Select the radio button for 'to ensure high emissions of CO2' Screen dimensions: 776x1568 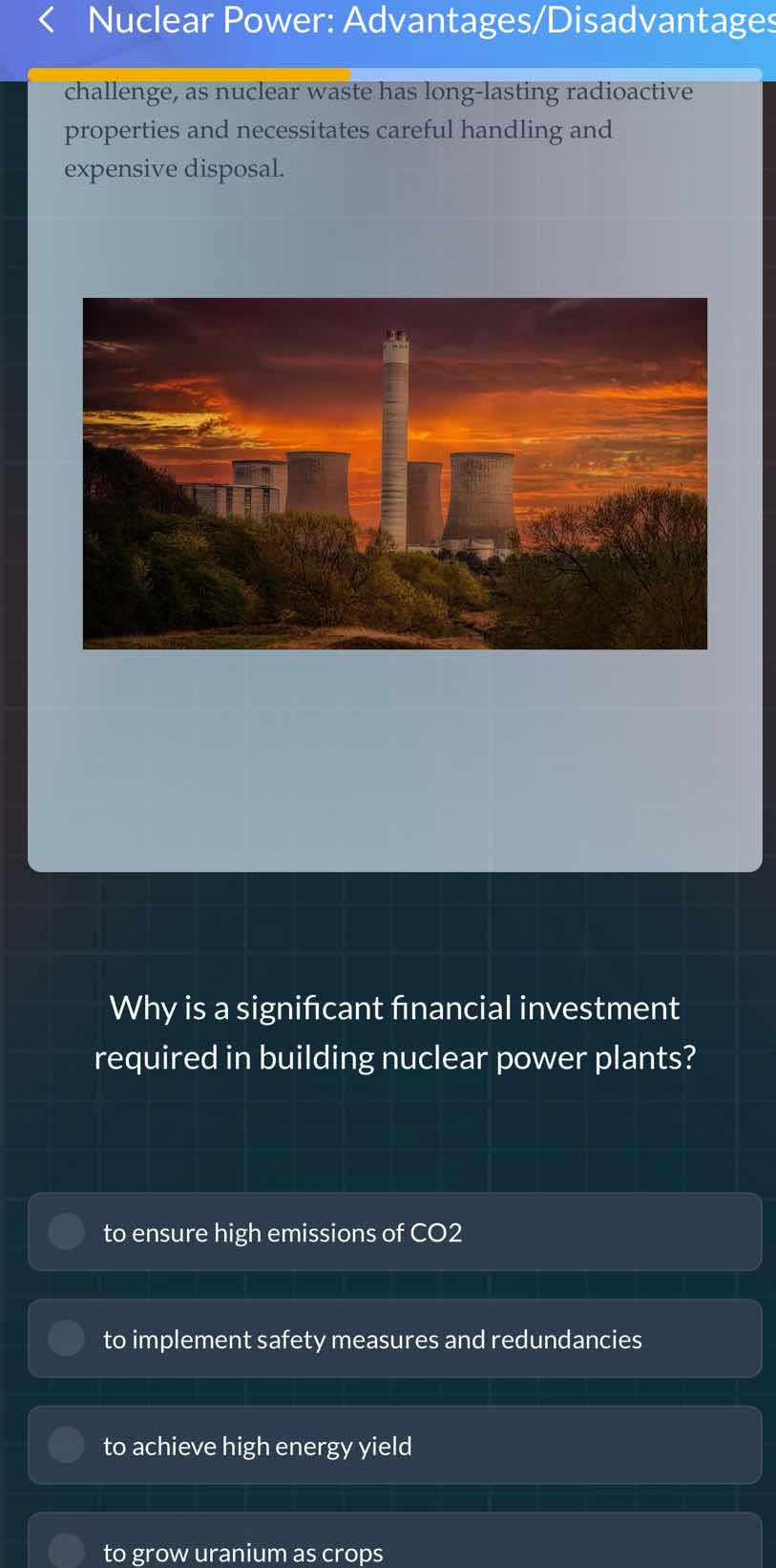(x=65, y=1231)
